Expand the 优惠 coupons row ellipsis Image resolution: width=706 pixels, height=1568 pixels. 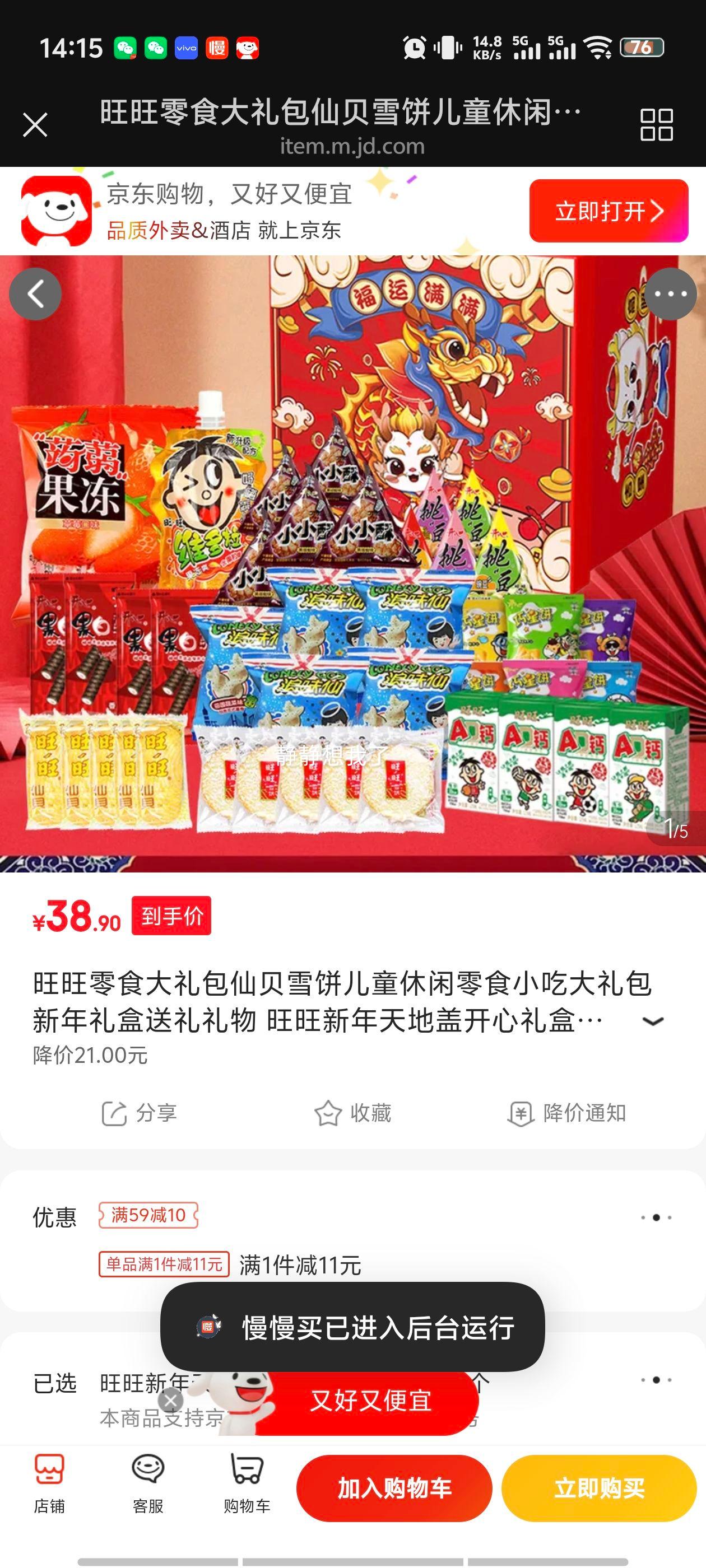[655, 1218]
